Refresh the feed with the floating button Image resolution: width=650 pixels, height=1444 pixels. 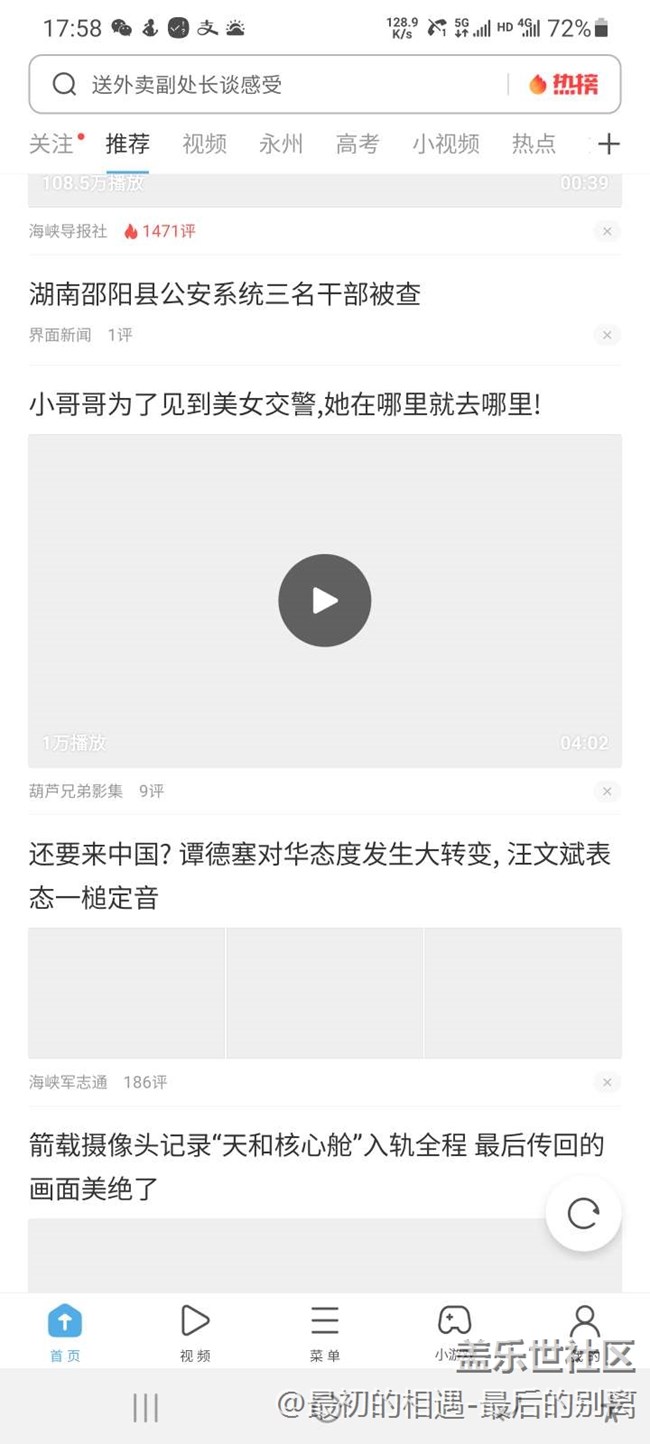pos(583,1213)
